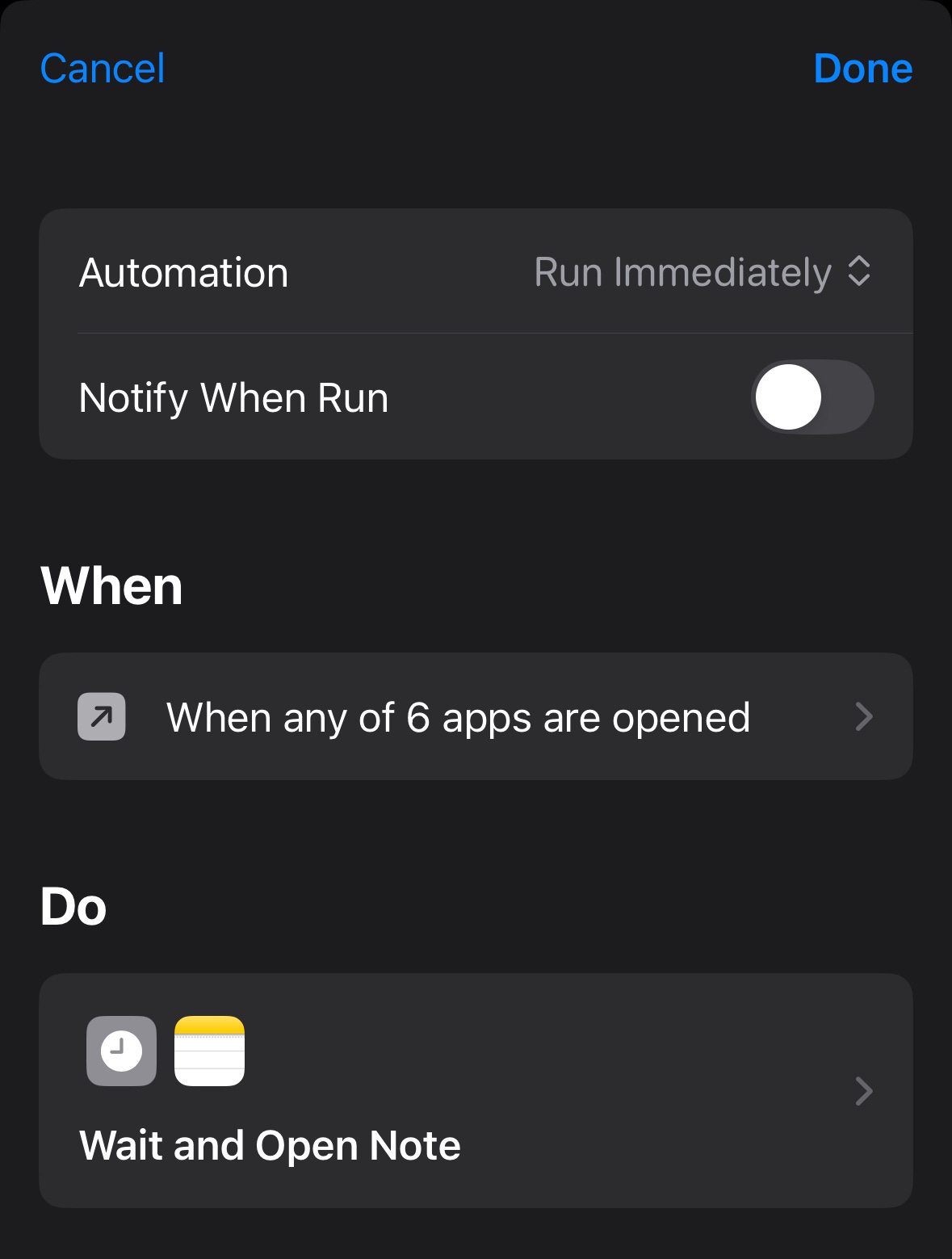The width and height of the screenshot is (952, 1259).
Task: Open the 'When any of 6 apps are opened' trigger
Action: [x=476, y=716]
